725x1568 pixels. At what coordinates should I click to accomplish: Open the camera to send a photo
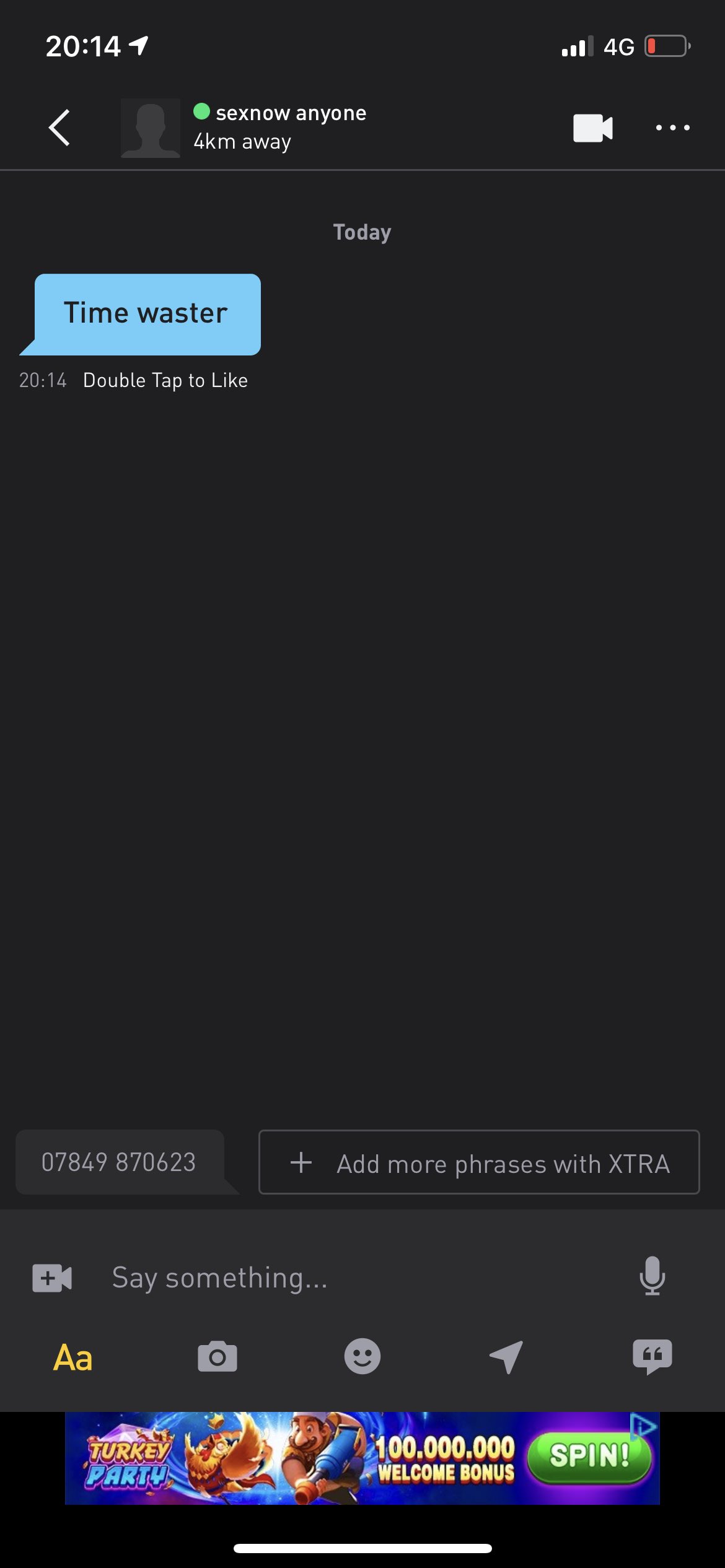click(217, 1357)
